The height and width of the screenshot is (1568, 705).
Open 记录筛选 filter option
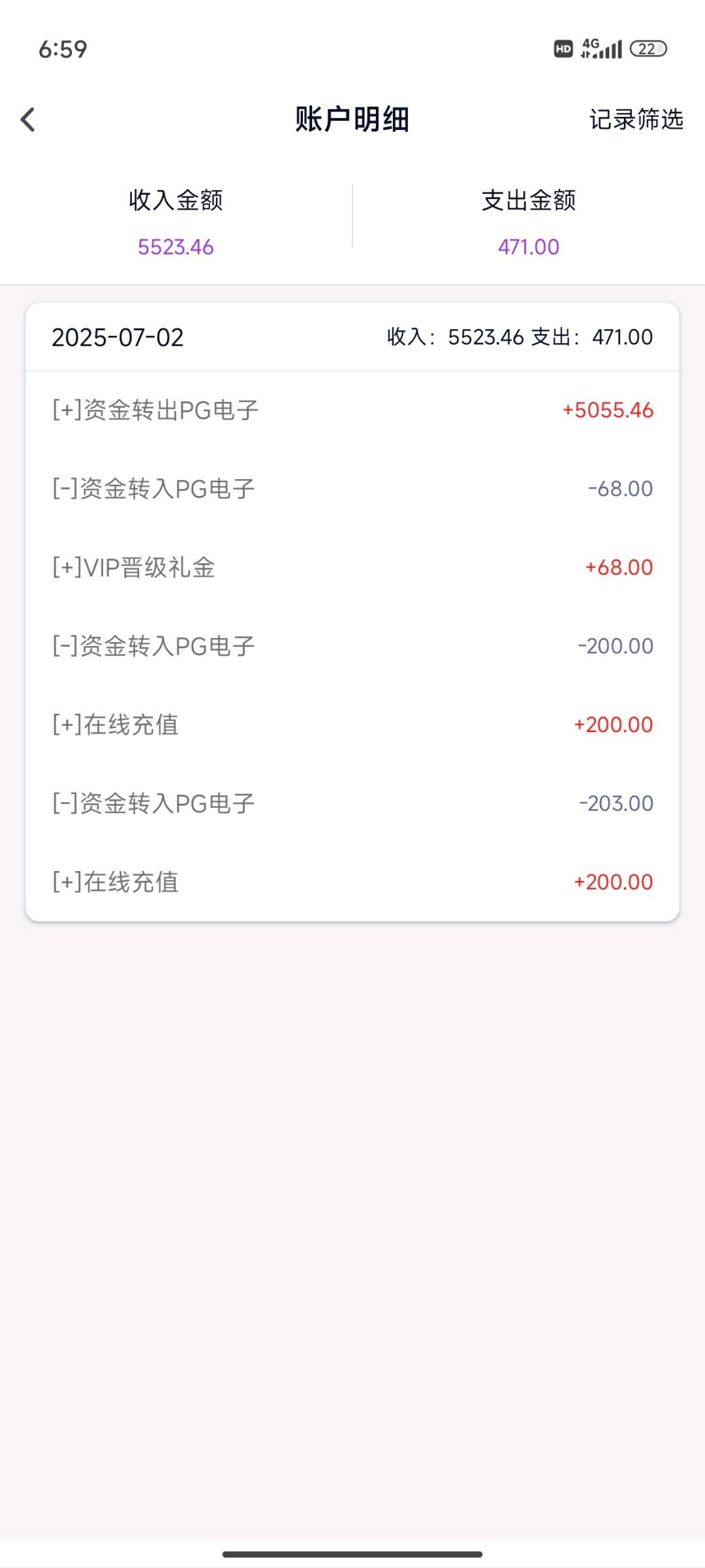[636, 119]
